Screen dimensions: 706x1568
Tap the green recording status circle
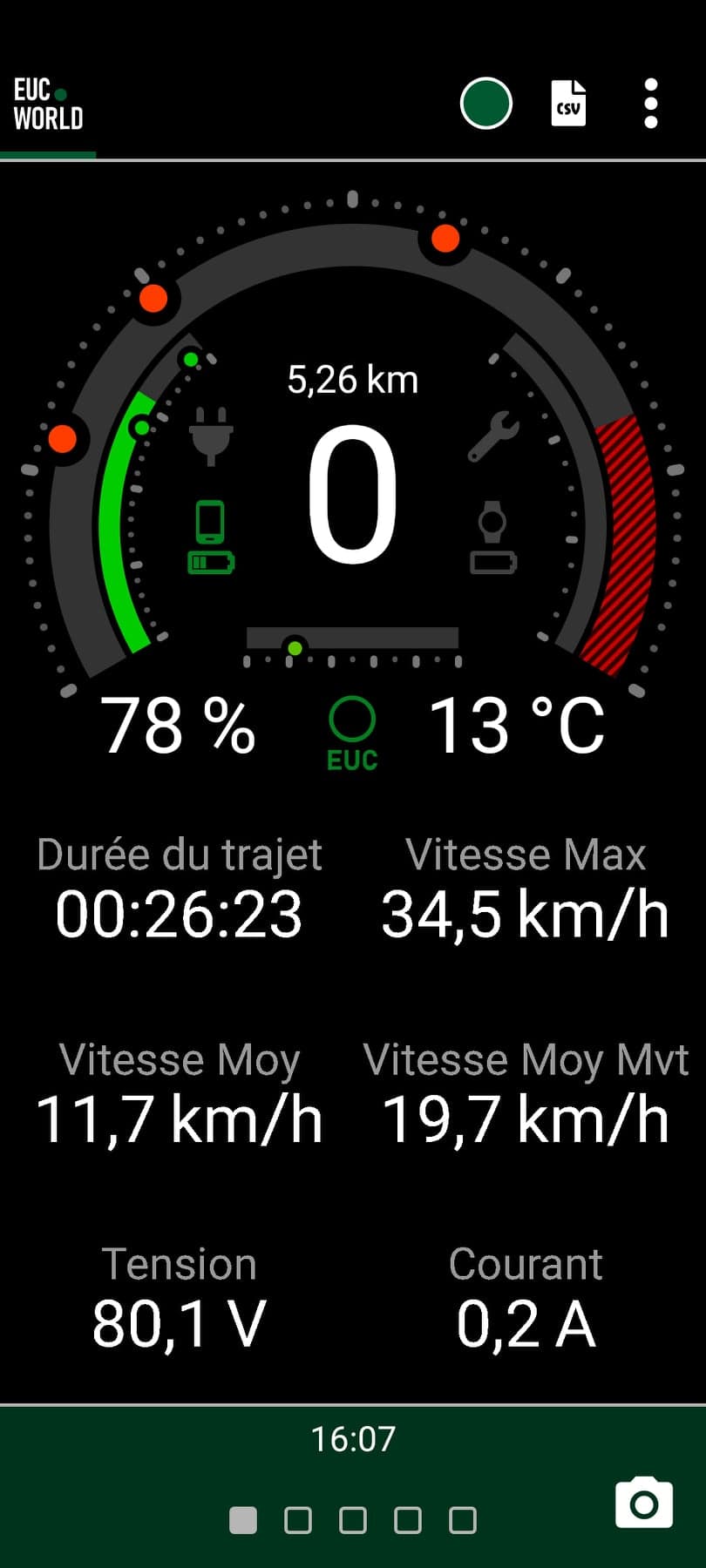(485, 104)
